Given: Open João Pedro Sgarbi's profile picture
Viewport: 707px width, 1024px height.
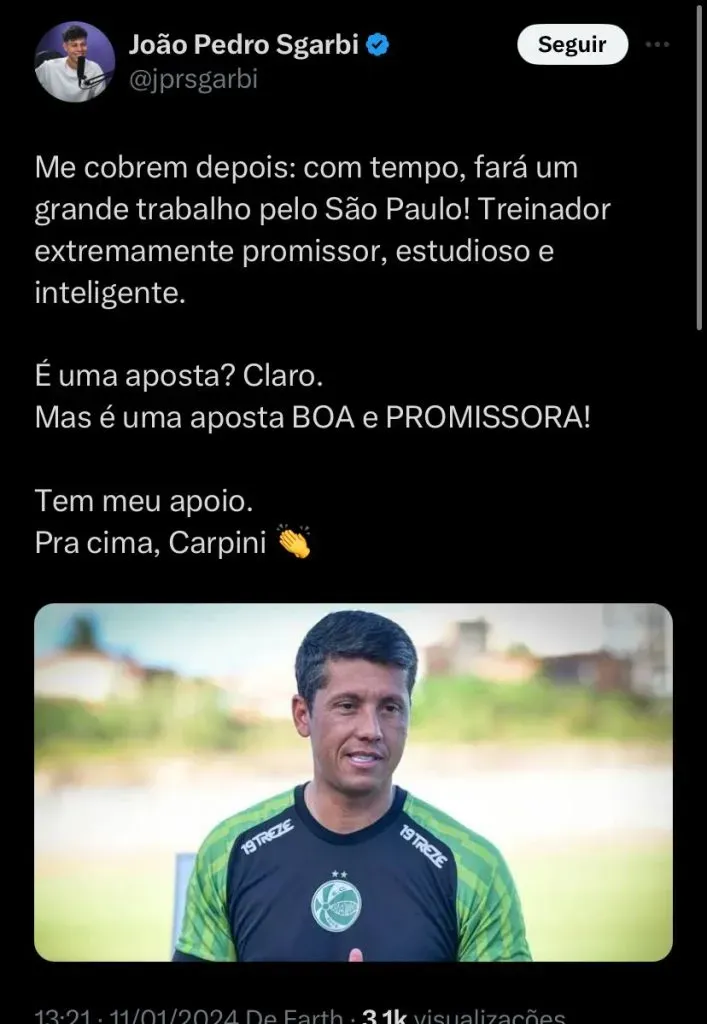Looking at the screenshot, I should 75,61.
